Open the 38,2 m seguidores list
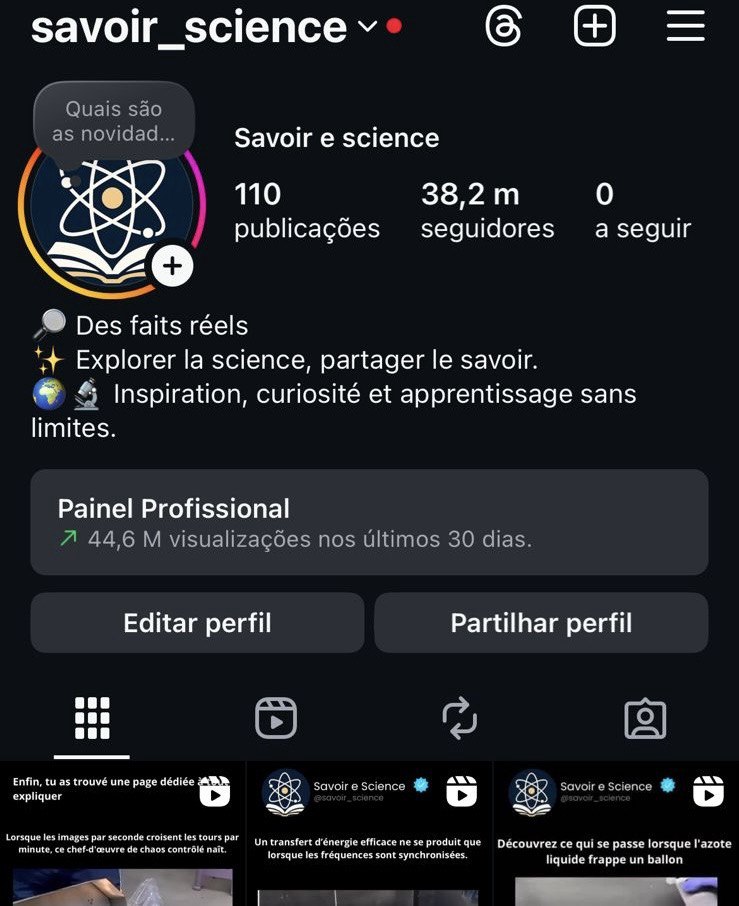Image resolution: width=739 pixels, height=906 pixels. click(487, 210)
